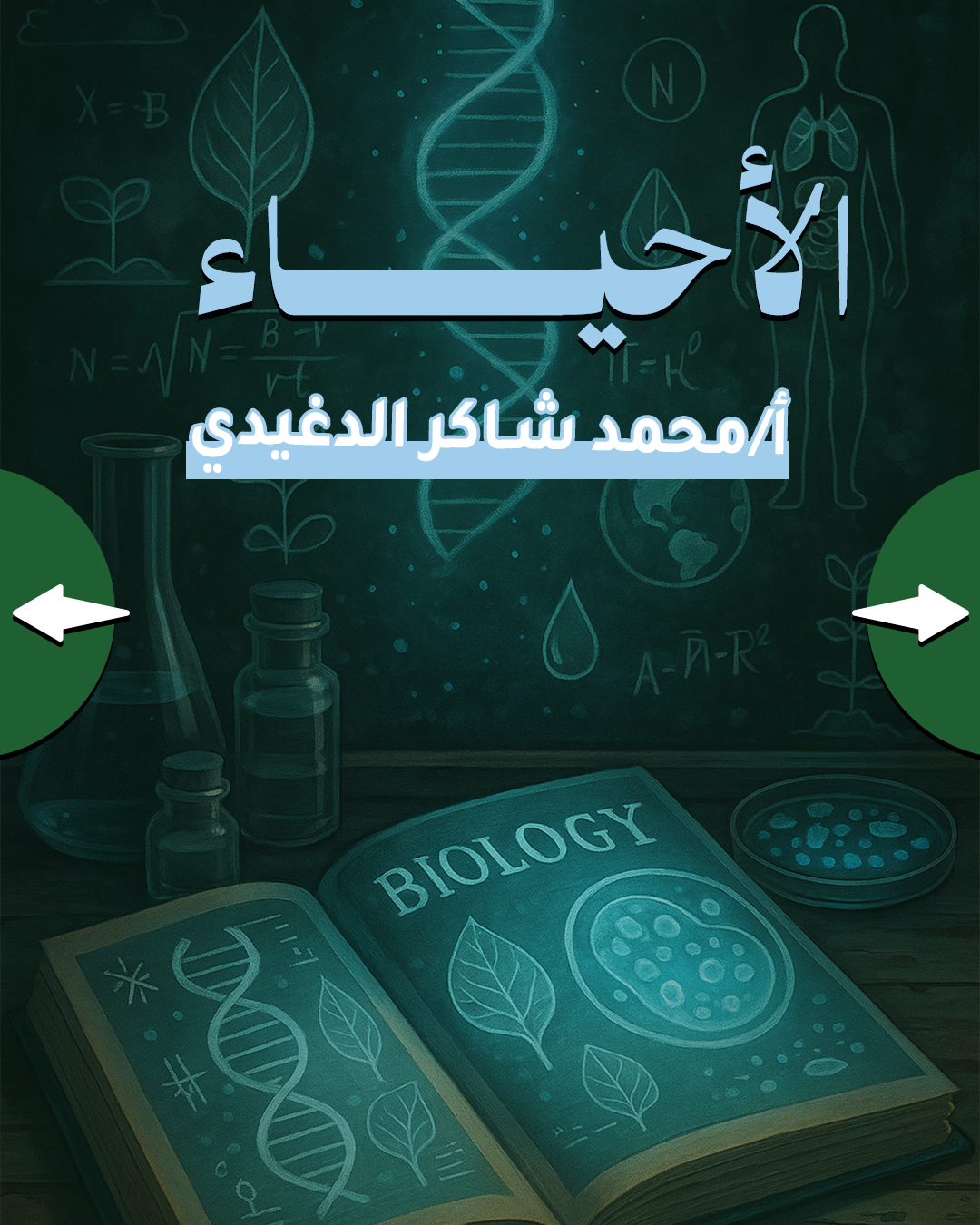The height and width of the screenshot is (1225, 980).
Task: Click the right navigation arrow
Action: 912,612
